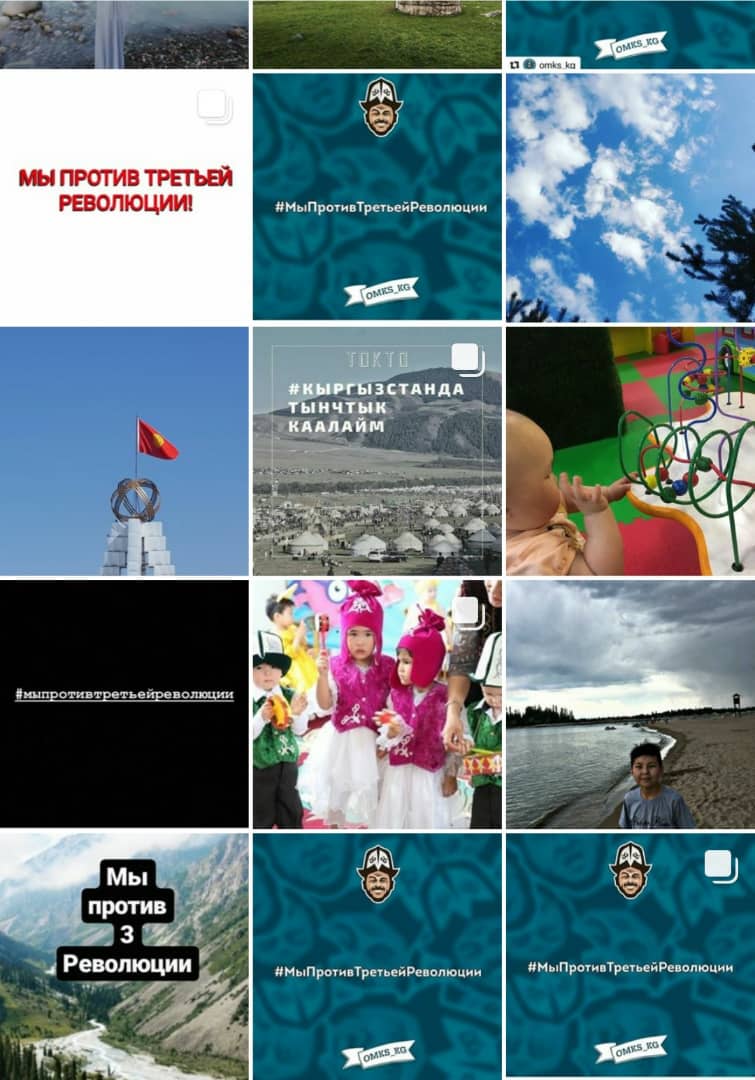
Task: Open the yurts post '#Кыргызстанда тынчтык каалайм'
Action: (377, 450)
